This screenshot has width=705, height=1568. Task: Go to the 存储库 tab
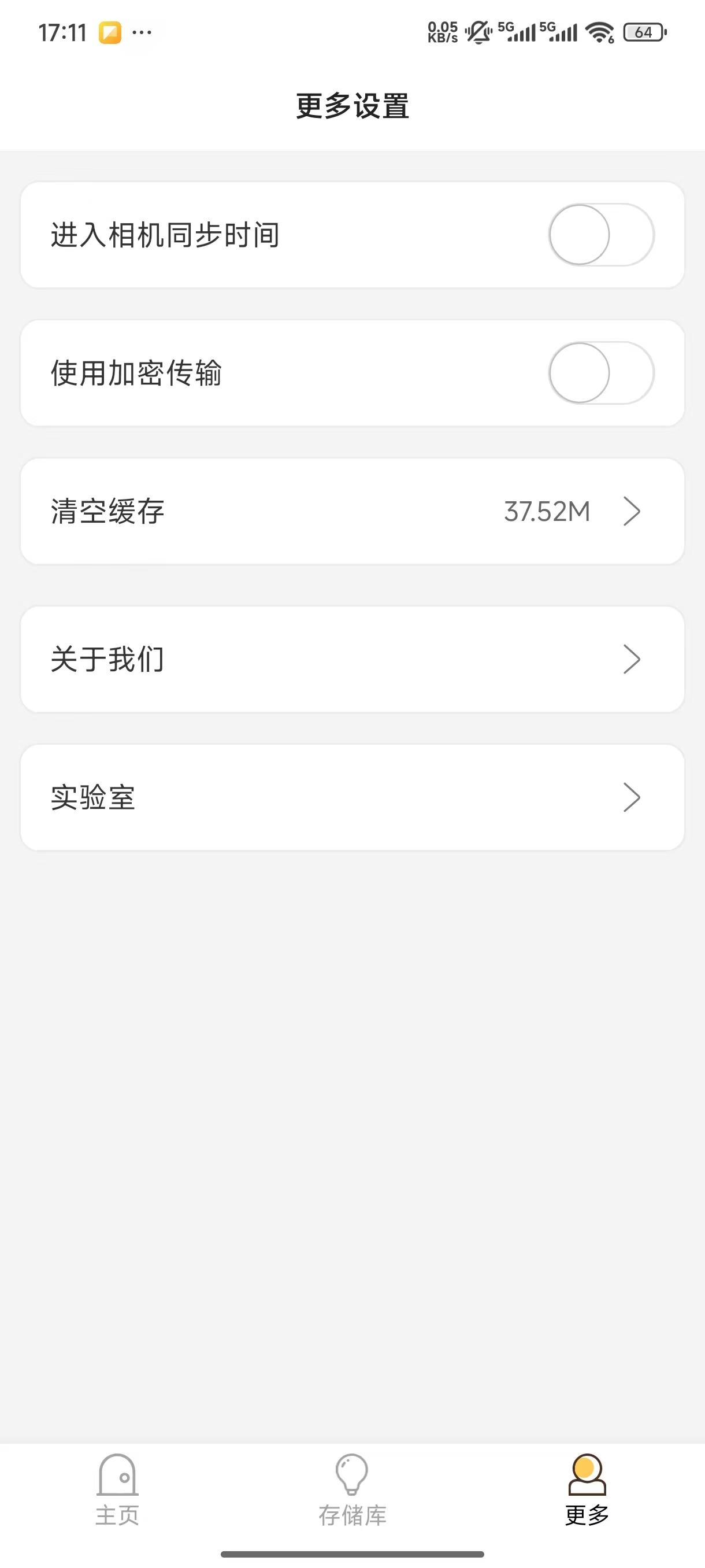coord(352,1490)
